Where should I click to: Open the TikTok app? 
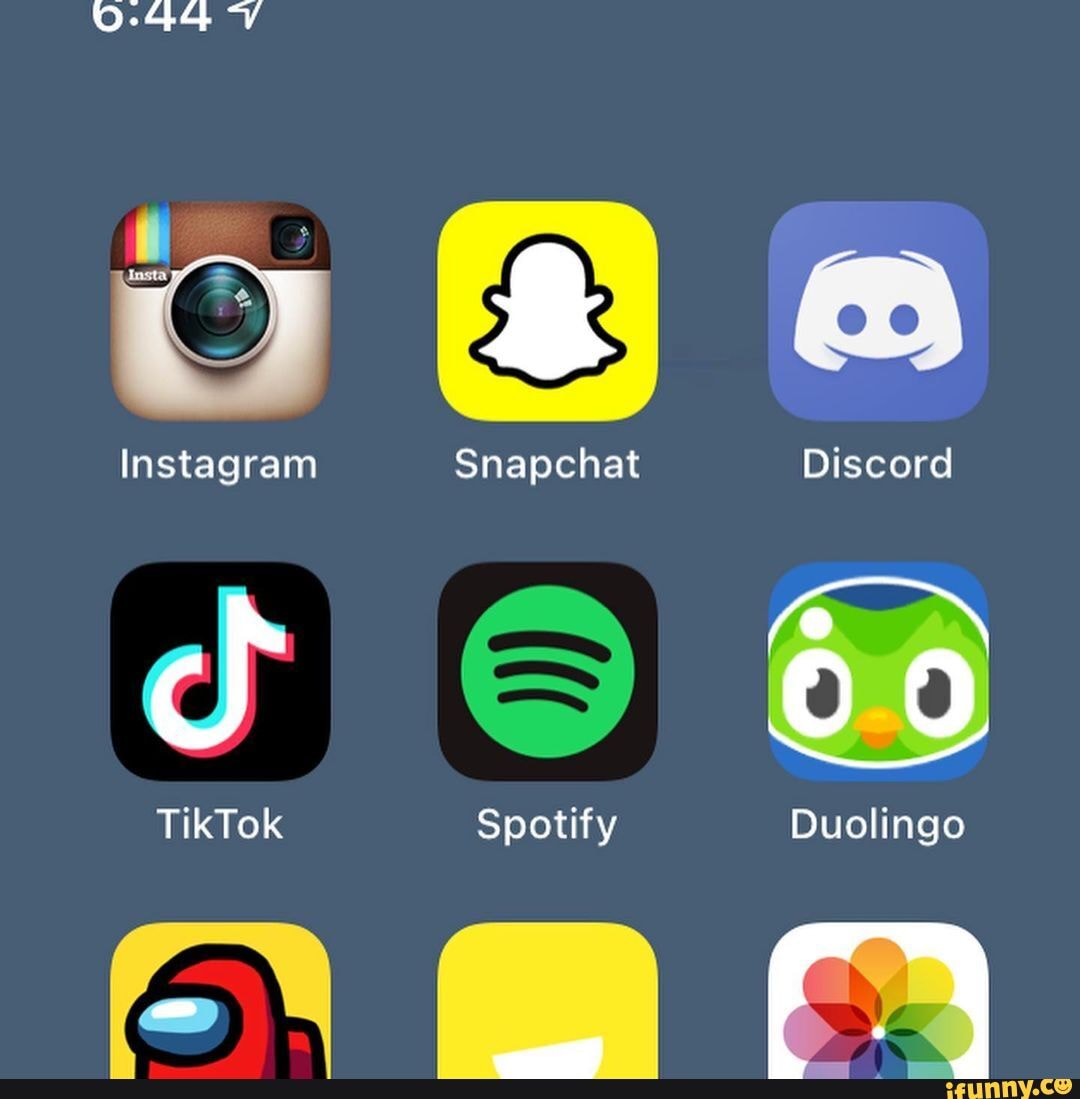click(x=220, y=670)
